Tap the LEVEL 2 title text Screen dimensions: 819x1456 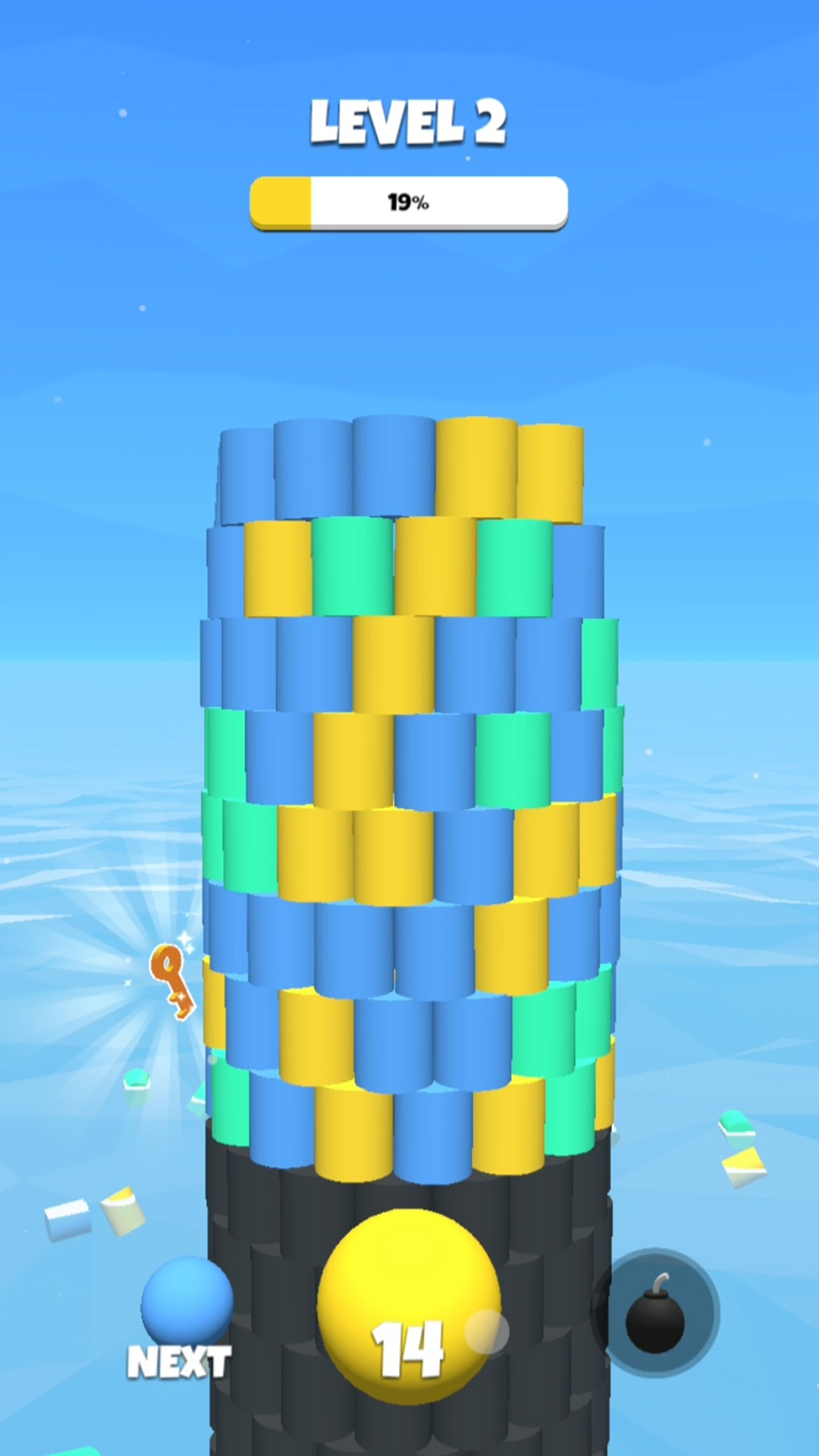click(x=409, y=121)
